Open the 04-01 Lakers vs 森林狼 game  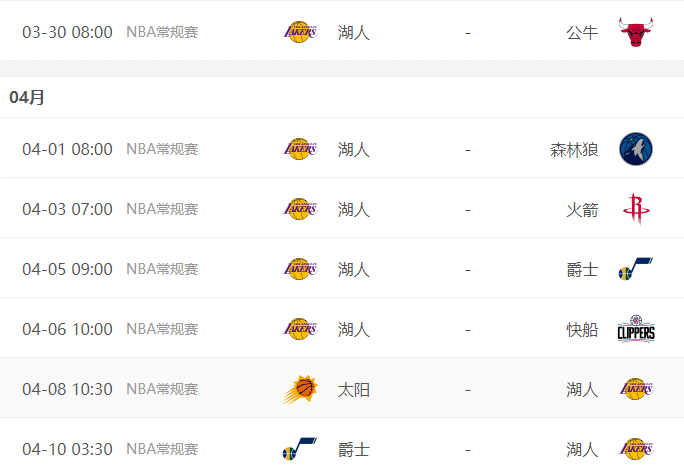(342, 149)
